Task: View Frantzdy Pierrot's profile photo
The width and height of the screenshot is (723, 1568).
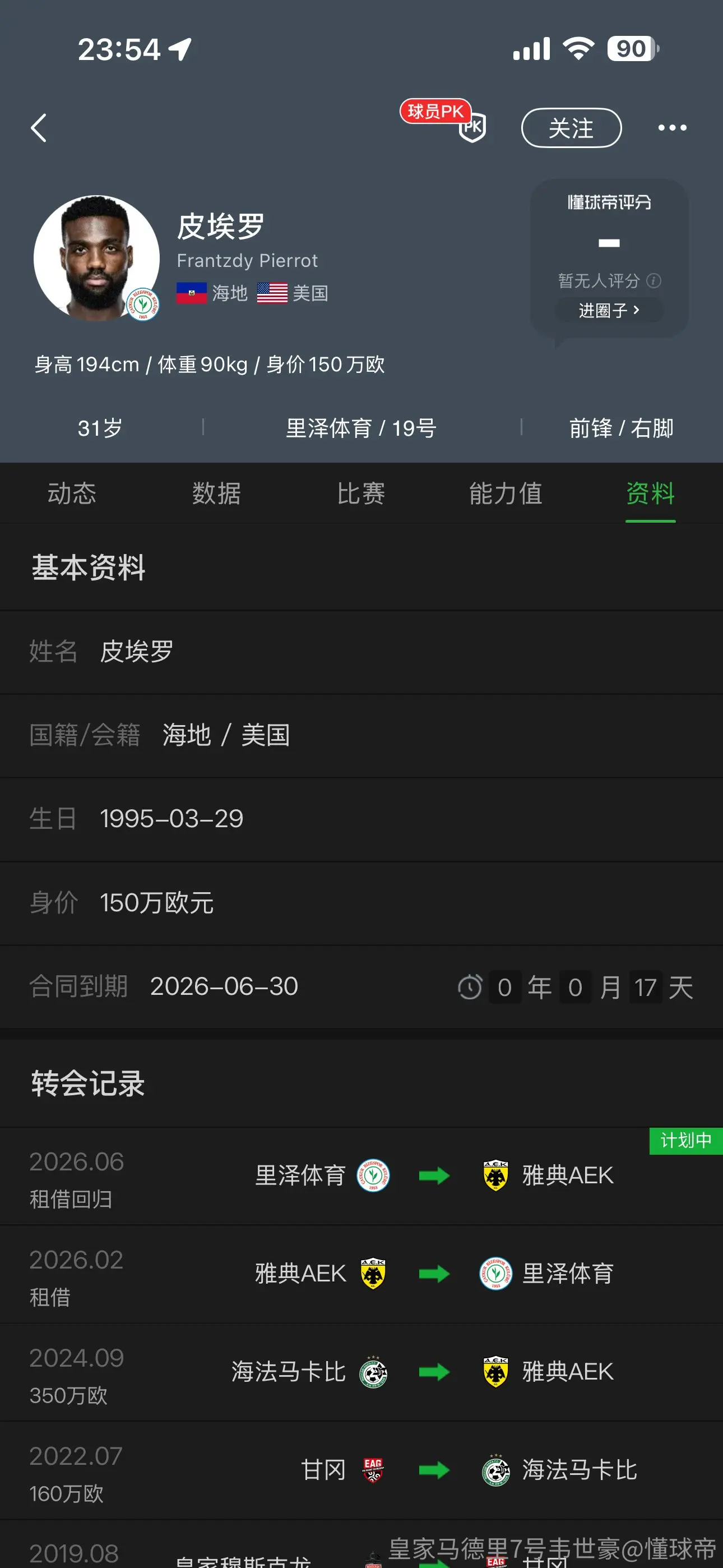Action: click(x=97, y=258)
